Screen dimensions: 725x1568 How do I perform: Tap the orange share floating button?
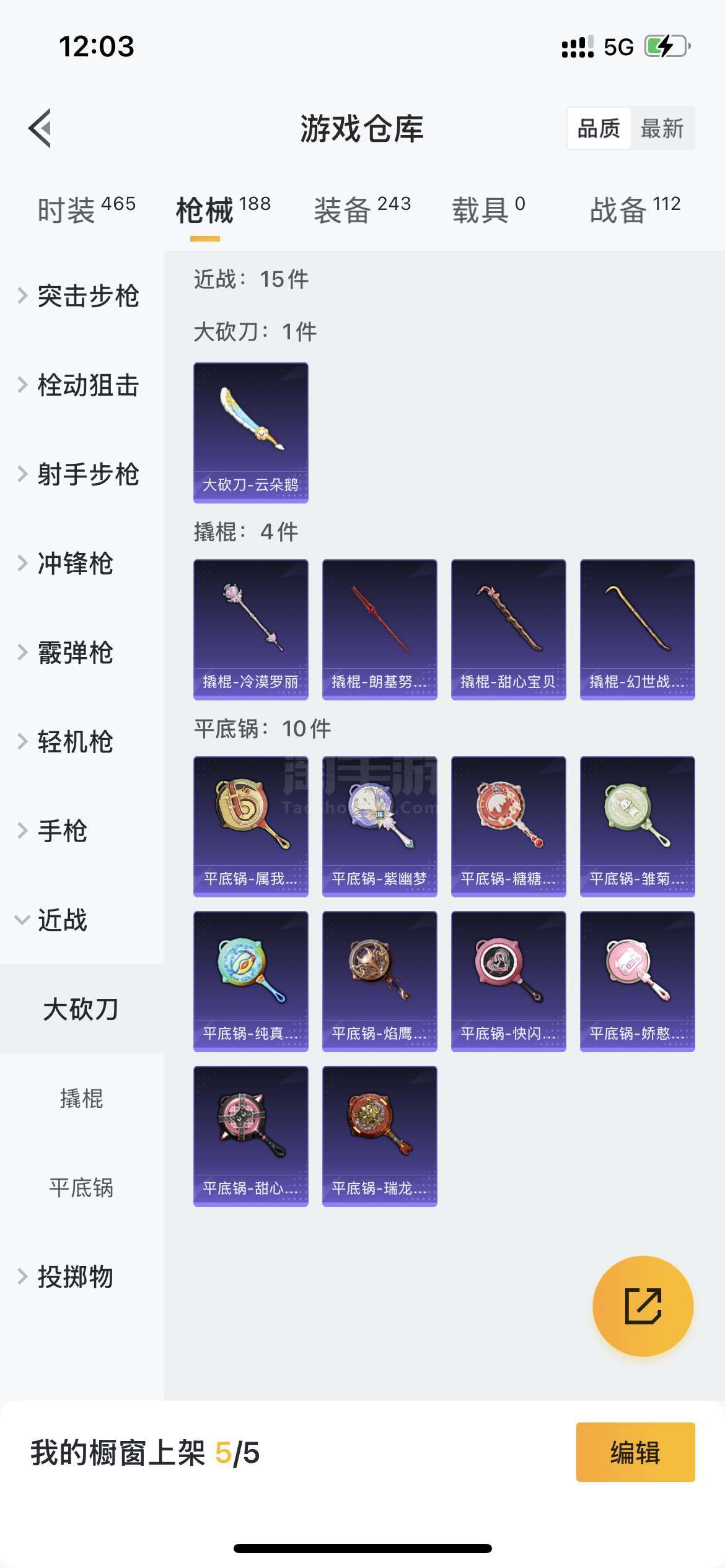[x=643, y=1306]
